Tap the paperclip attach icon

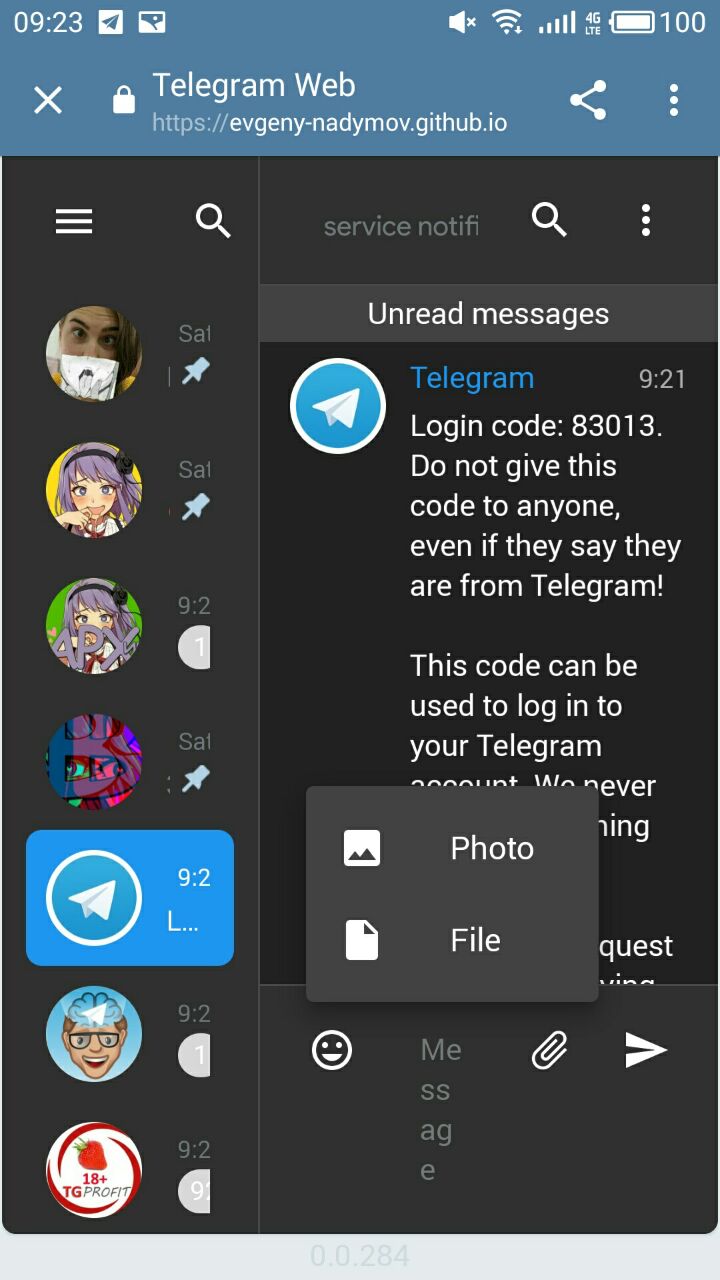549,1050
